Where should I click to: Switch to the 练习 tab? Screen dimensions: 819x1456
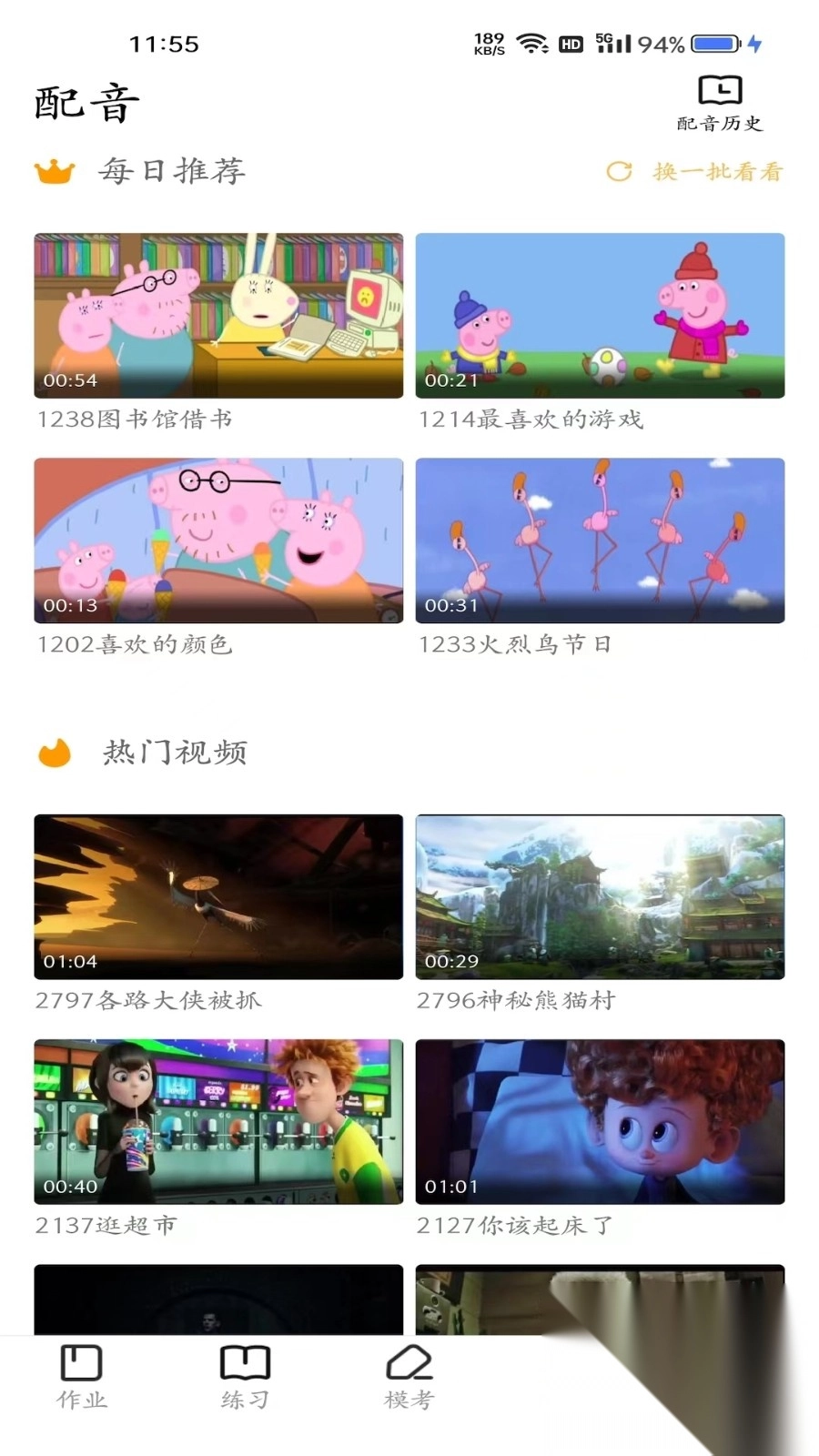pyautogui.click(x=243, y=1379)
